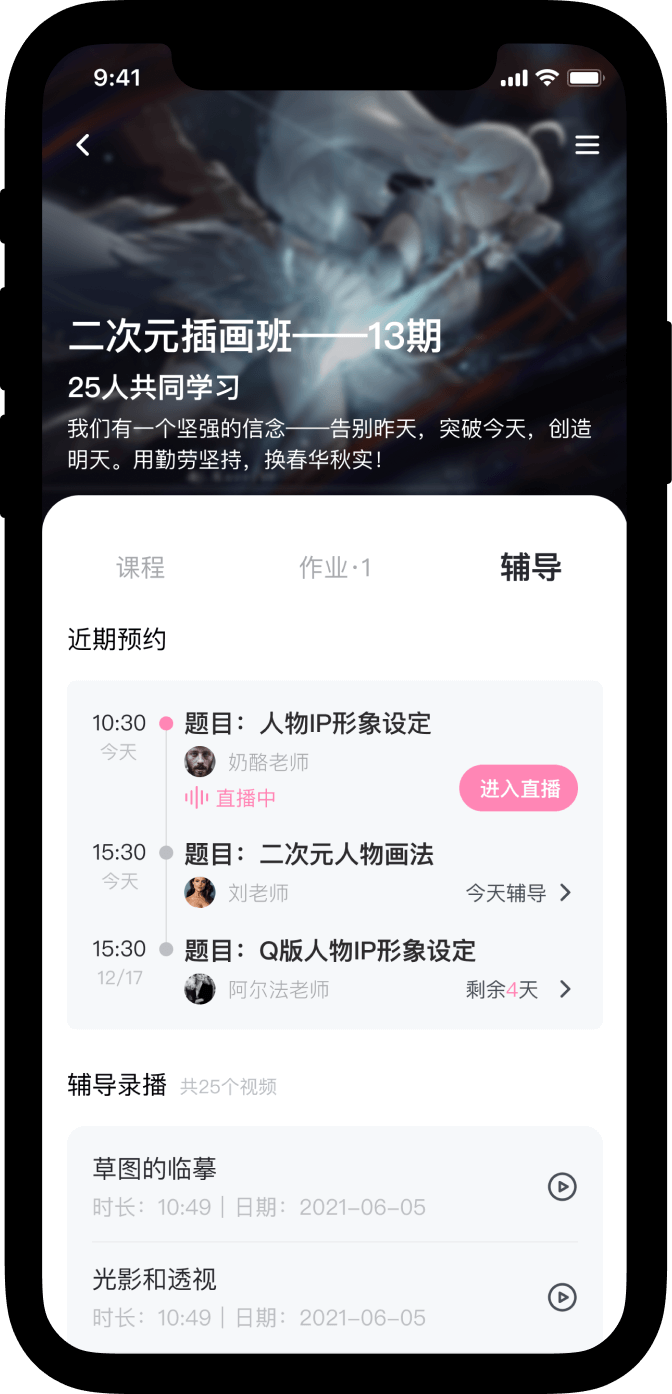Open the Q版人物IP形象设定 session with 剩余4天

(518, 990)
